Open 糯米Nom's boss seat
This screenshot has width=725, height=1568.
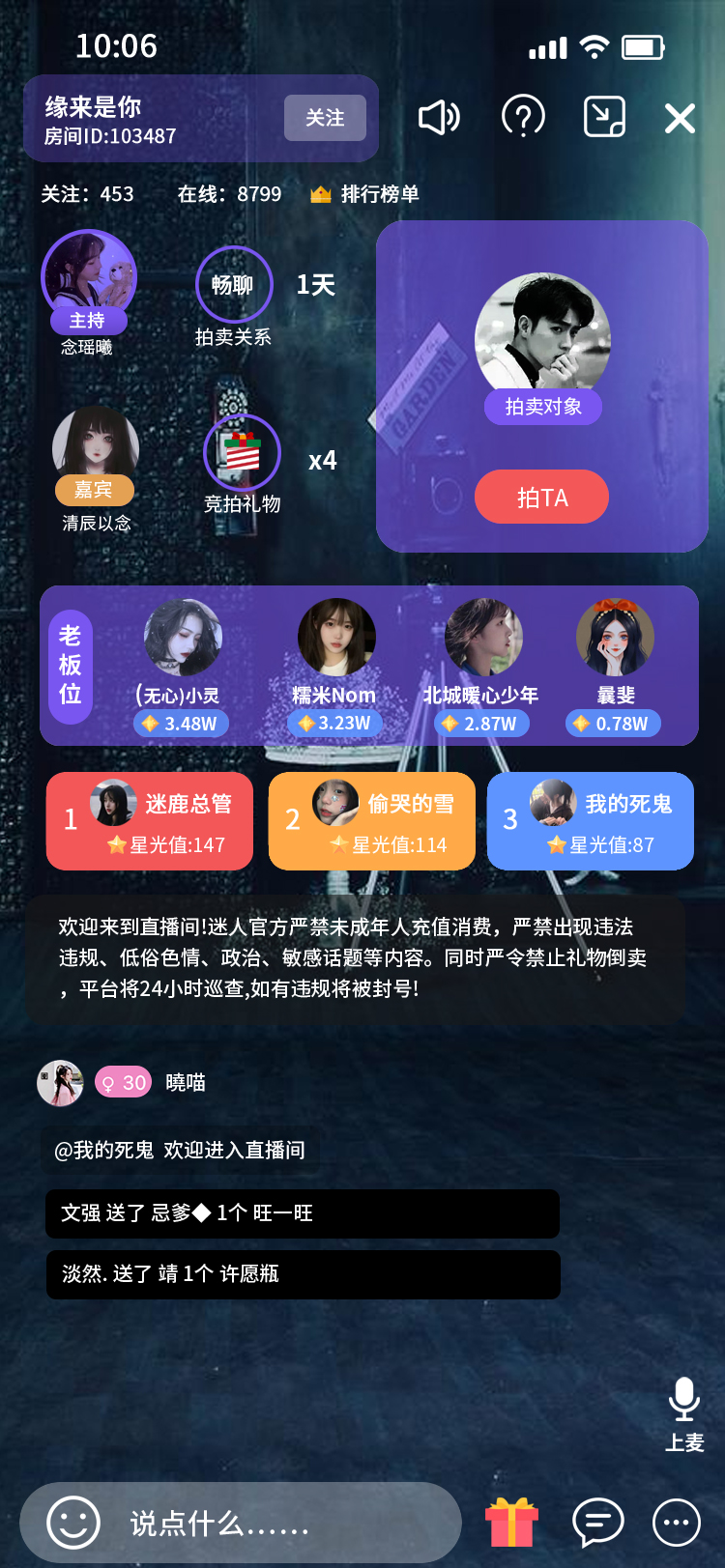click(x=335, y=638)
